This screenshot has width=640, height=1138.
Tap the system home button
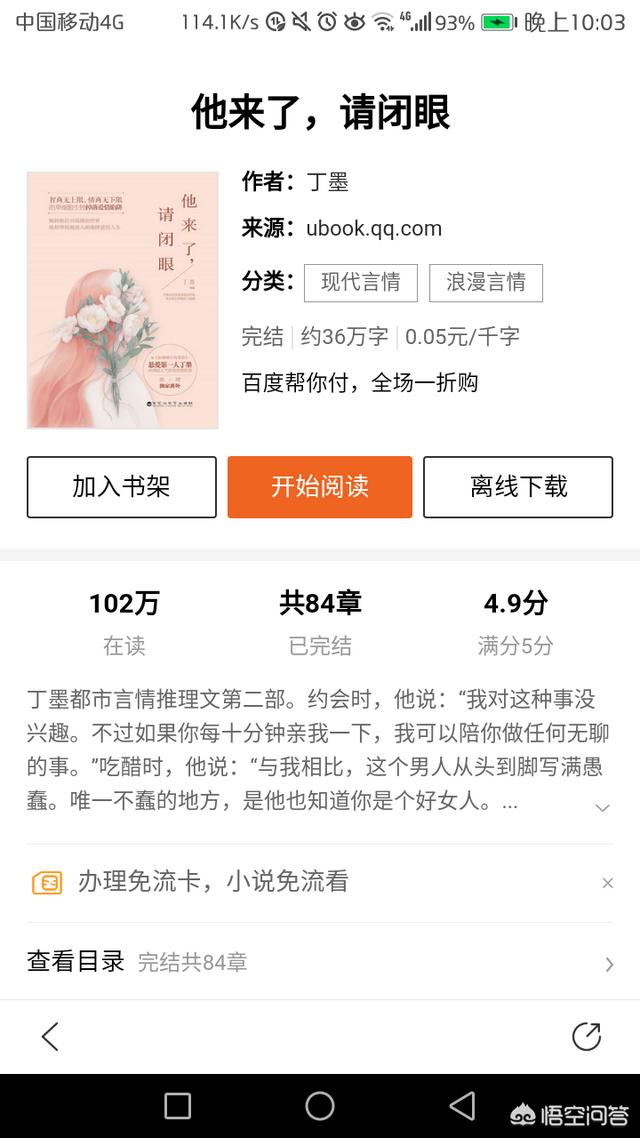[x=320, y=1106]
